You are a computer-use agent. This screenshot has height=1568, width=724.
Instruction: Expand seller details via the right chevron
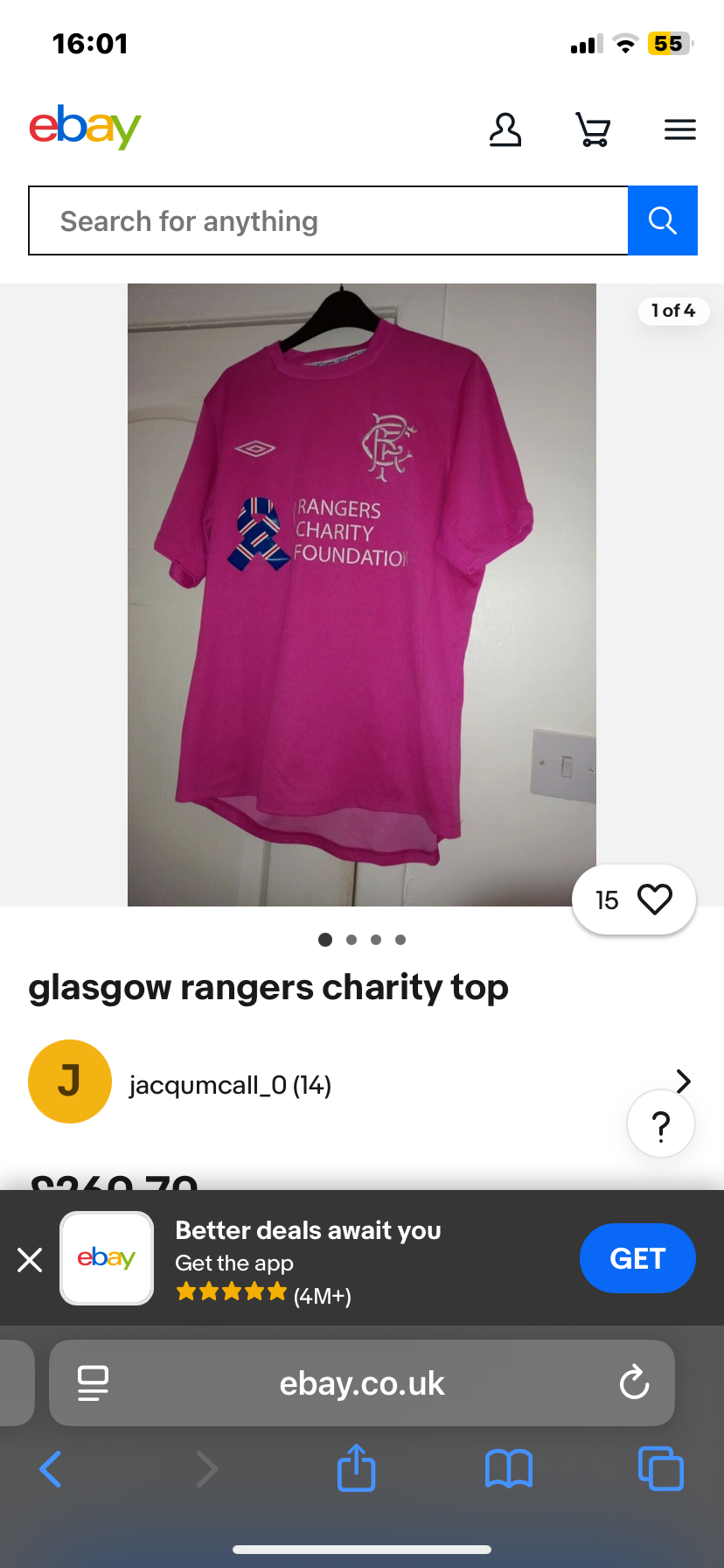click(x=682, y=1081)
